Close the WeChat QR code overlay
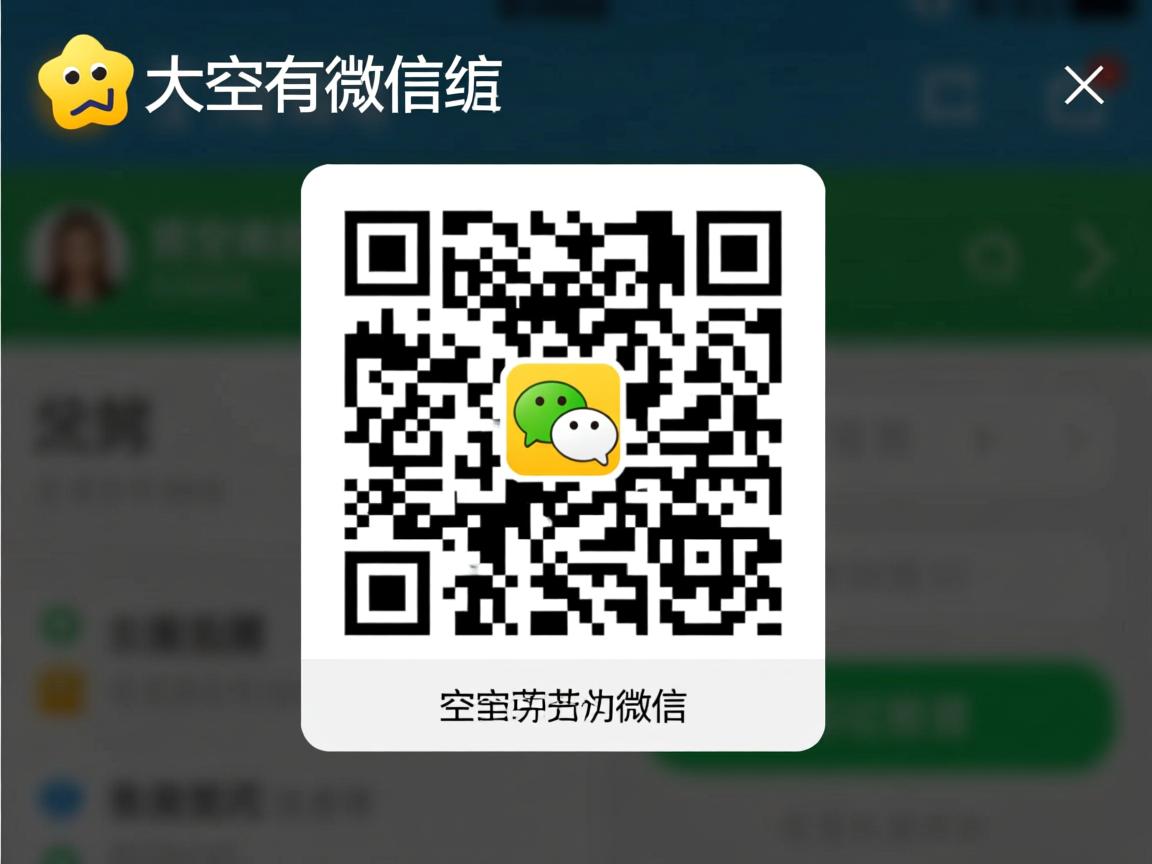Image resolution: width=1152 pixels, height=864 pixels. click(x=1084, y=86)
